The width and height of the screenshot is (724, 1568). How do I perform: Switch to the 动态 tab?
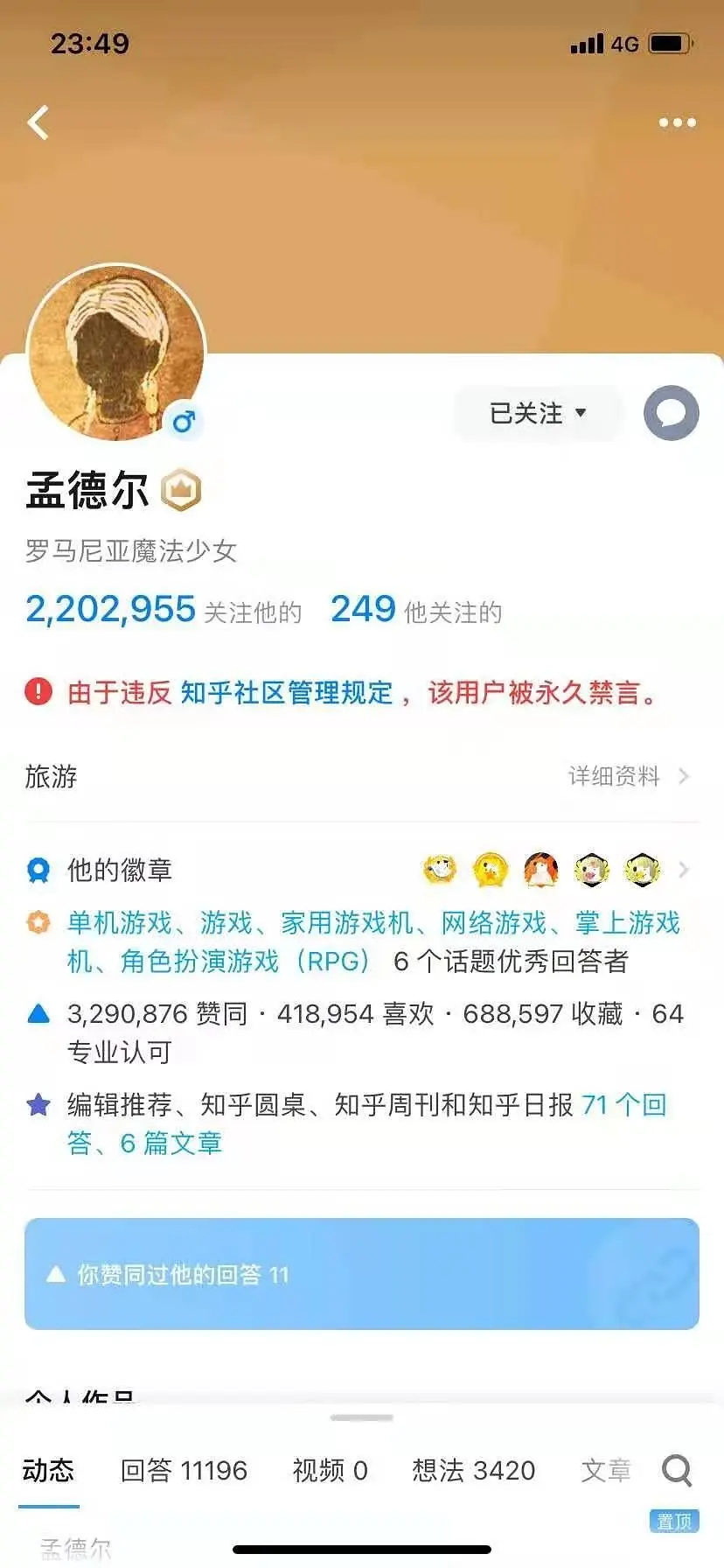click(x=48, y=1471)
